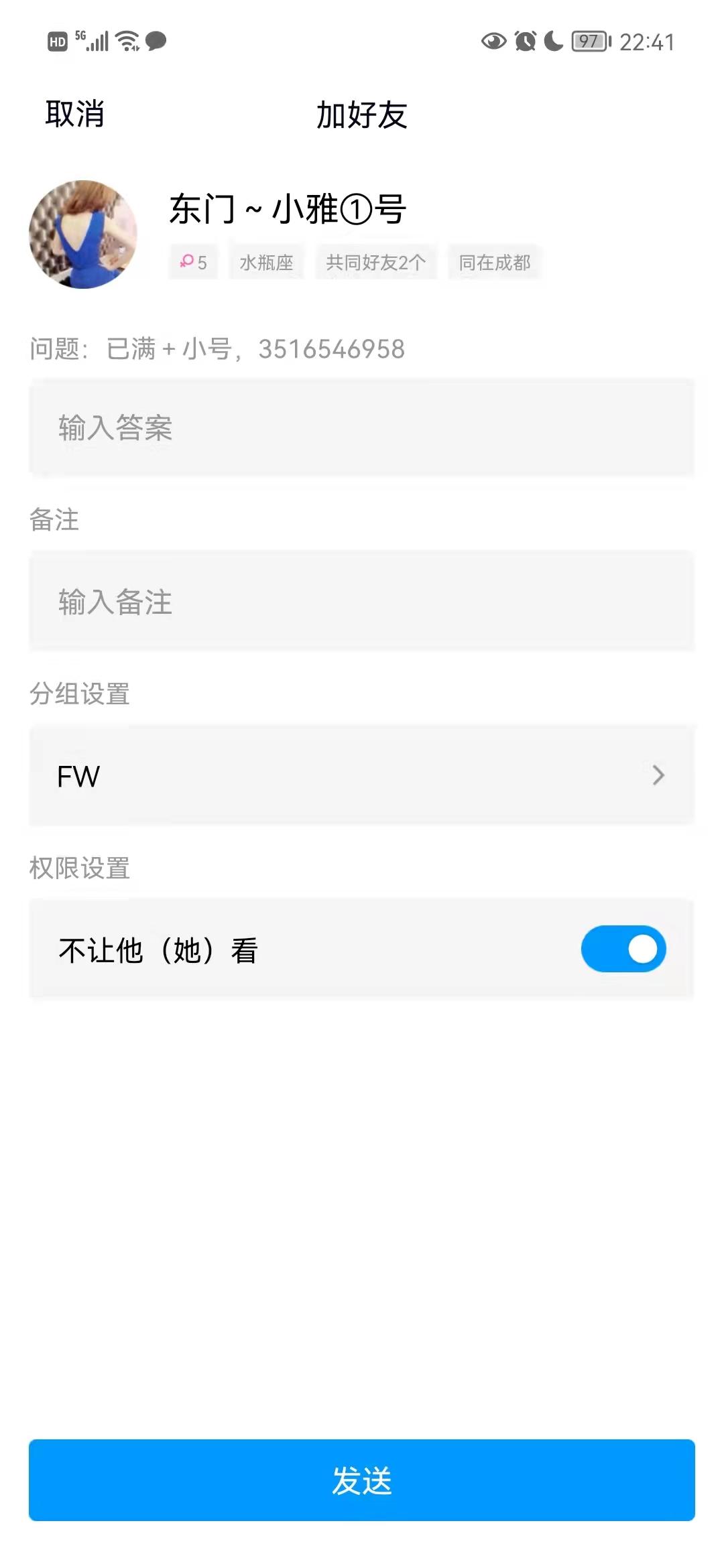This screenshot has width=724, height=1568.
Task: Click the 同在成都 location tag
Action: [494, 262]
